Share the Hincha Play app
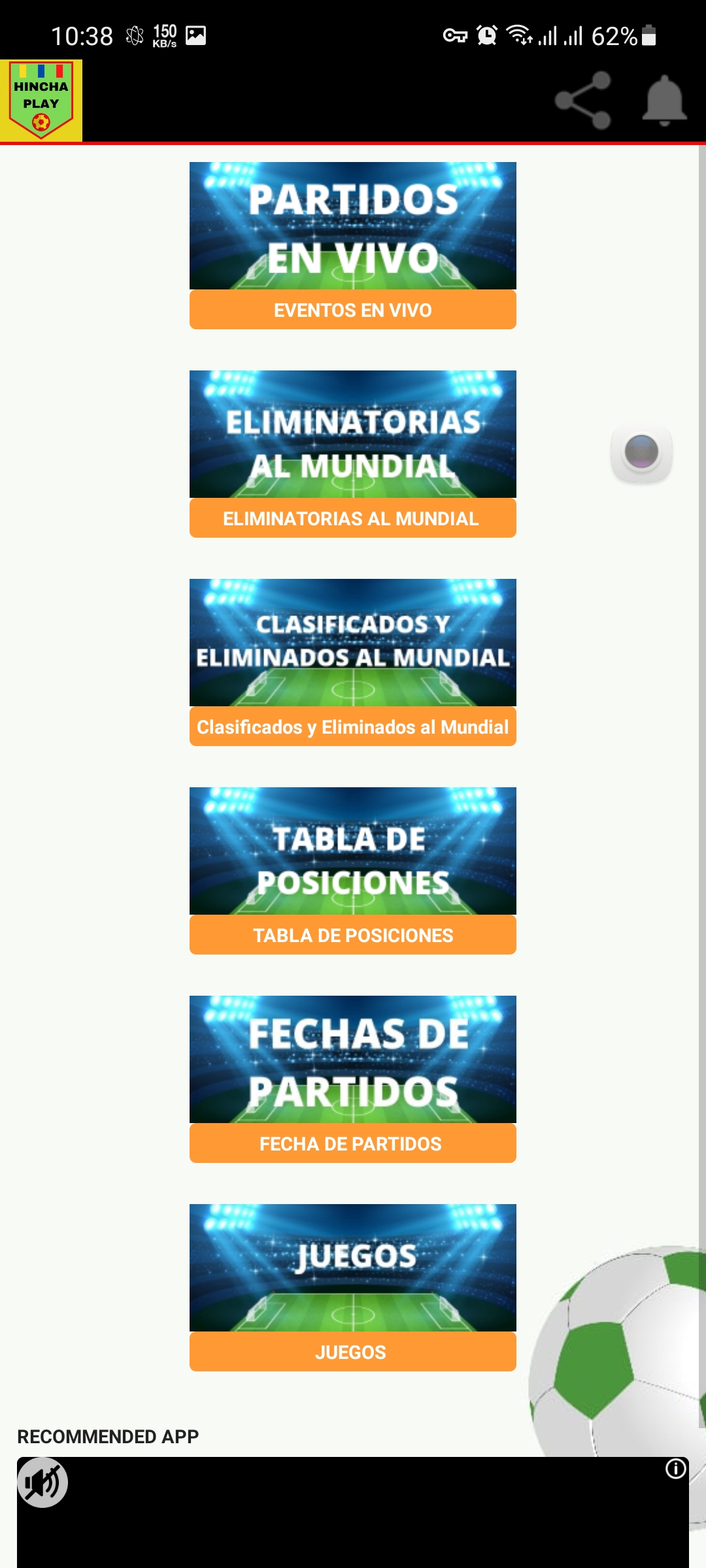 pos(582,100)
